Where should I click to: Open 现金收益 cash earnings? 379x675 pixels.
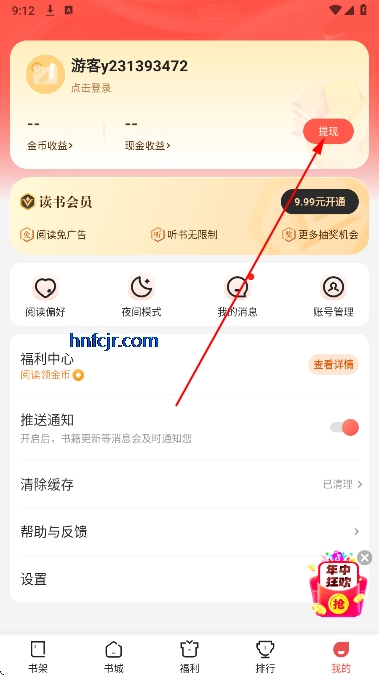148,146
